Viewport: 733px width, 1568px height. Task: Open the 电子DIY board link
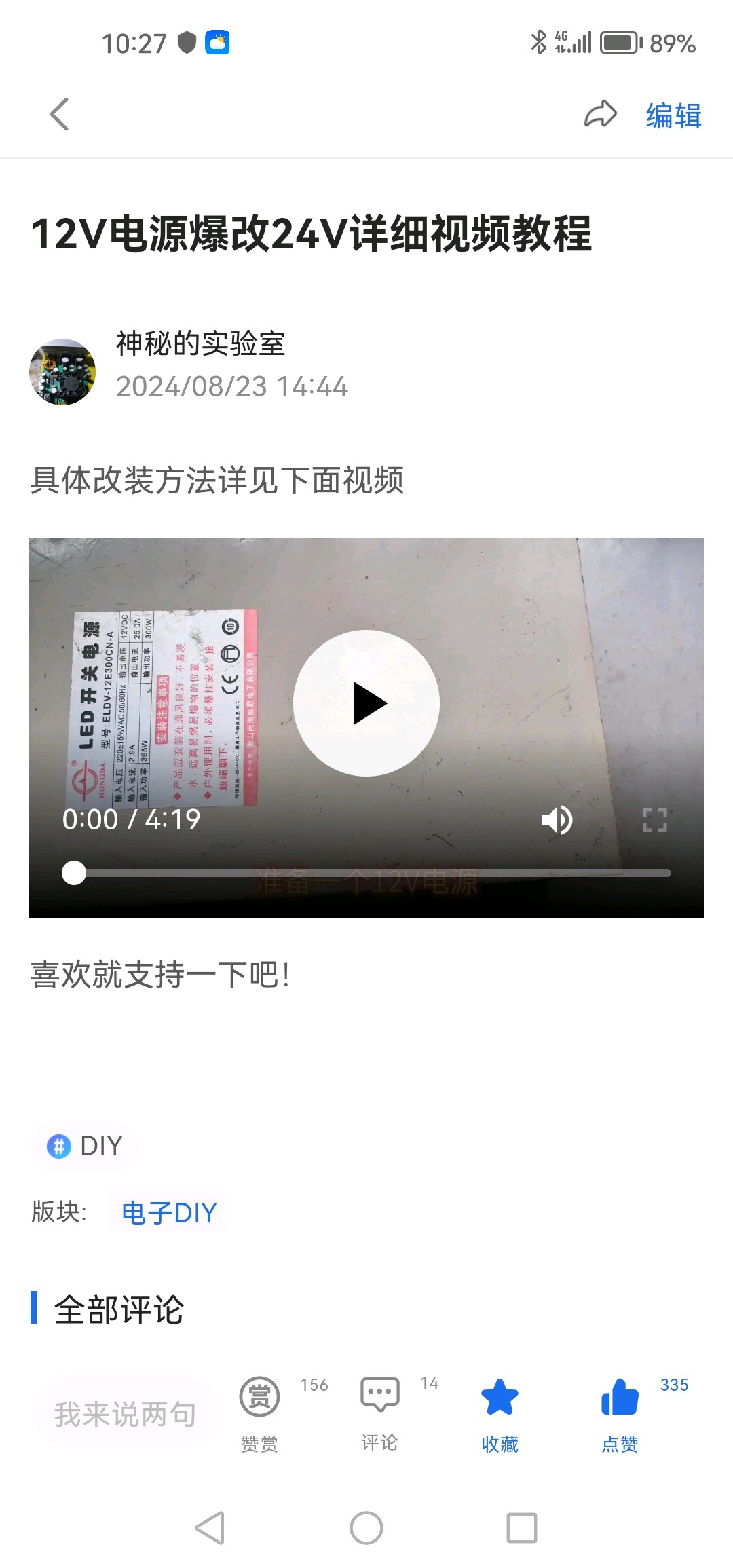169,1212
